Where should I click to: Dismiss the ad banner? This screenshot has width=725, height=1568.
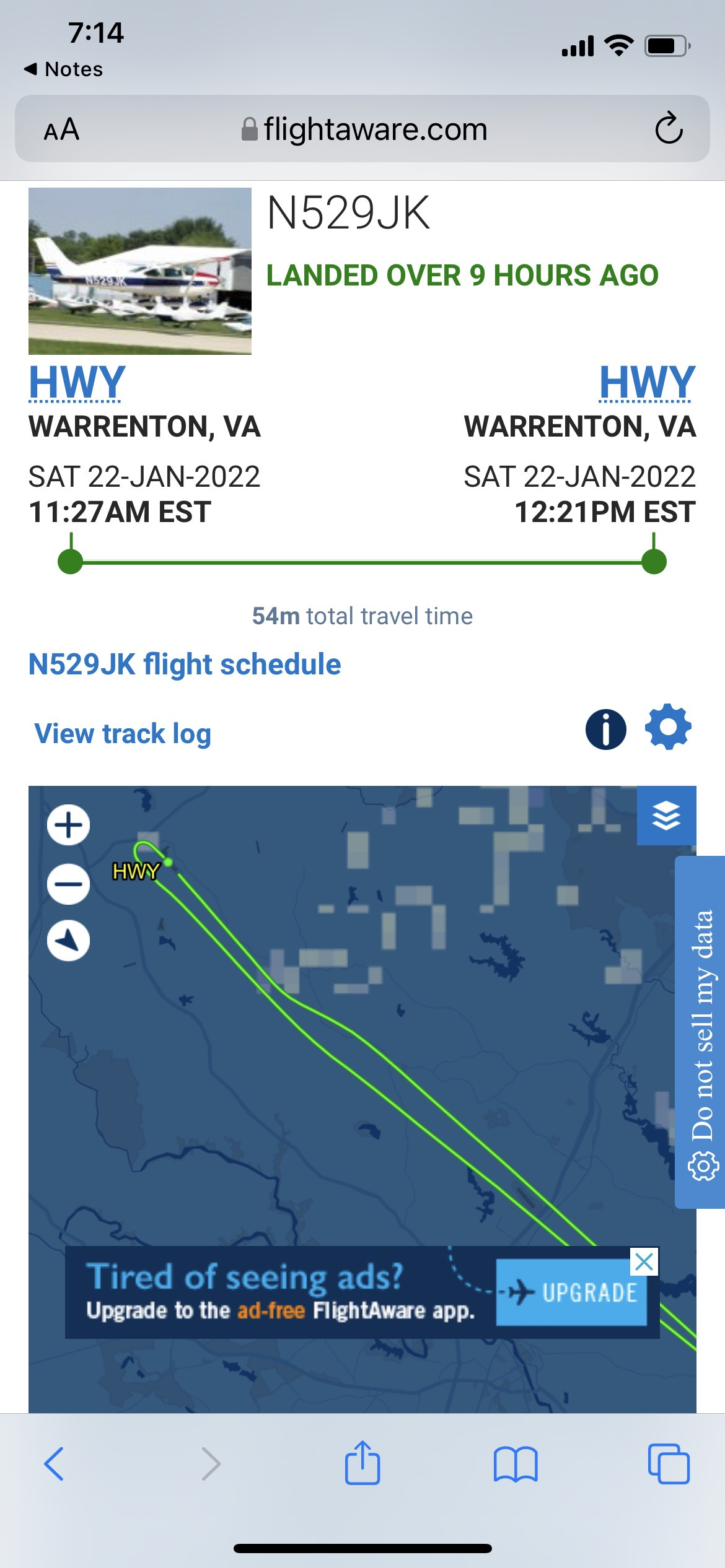click(644, 1261)
